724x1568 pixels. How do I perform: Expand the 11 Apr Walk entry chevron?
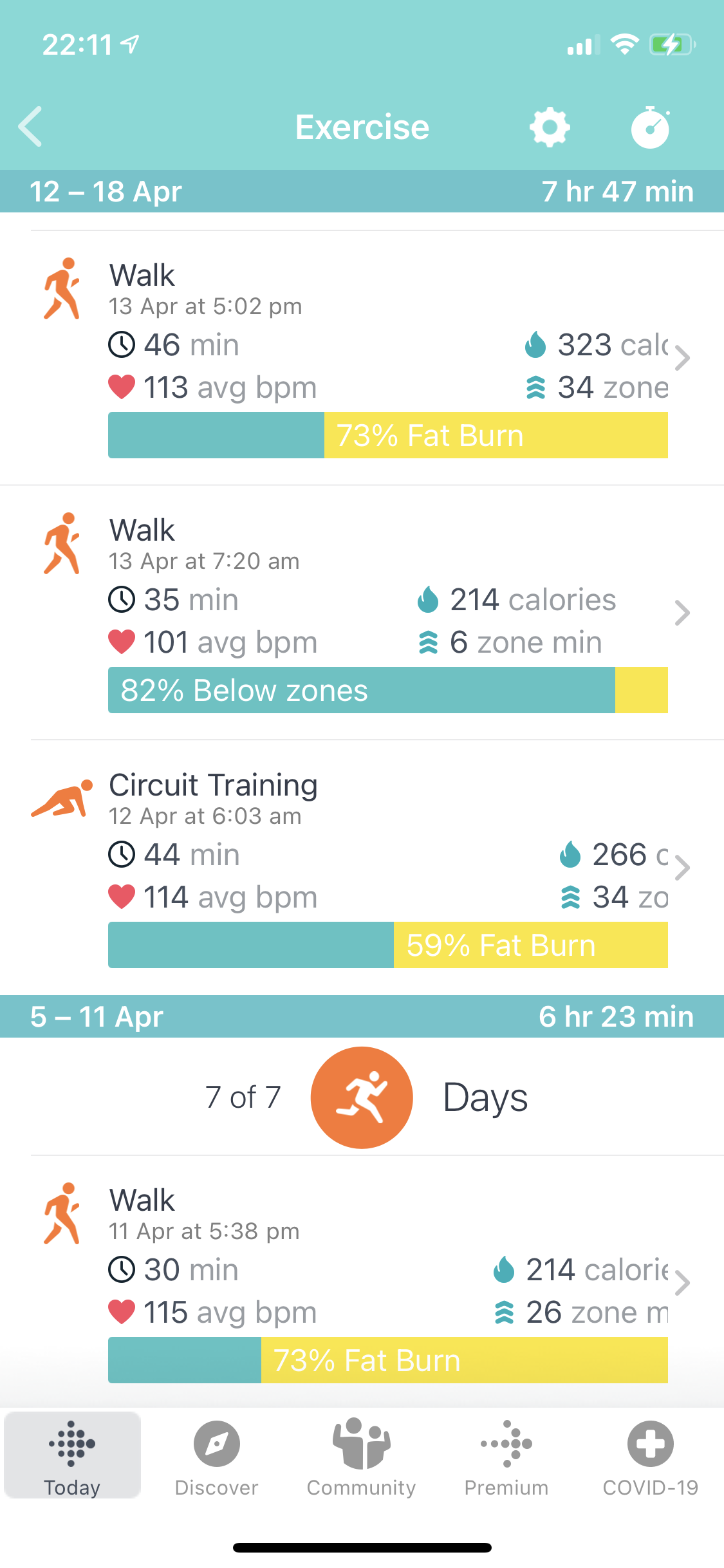click(682, 1283)
